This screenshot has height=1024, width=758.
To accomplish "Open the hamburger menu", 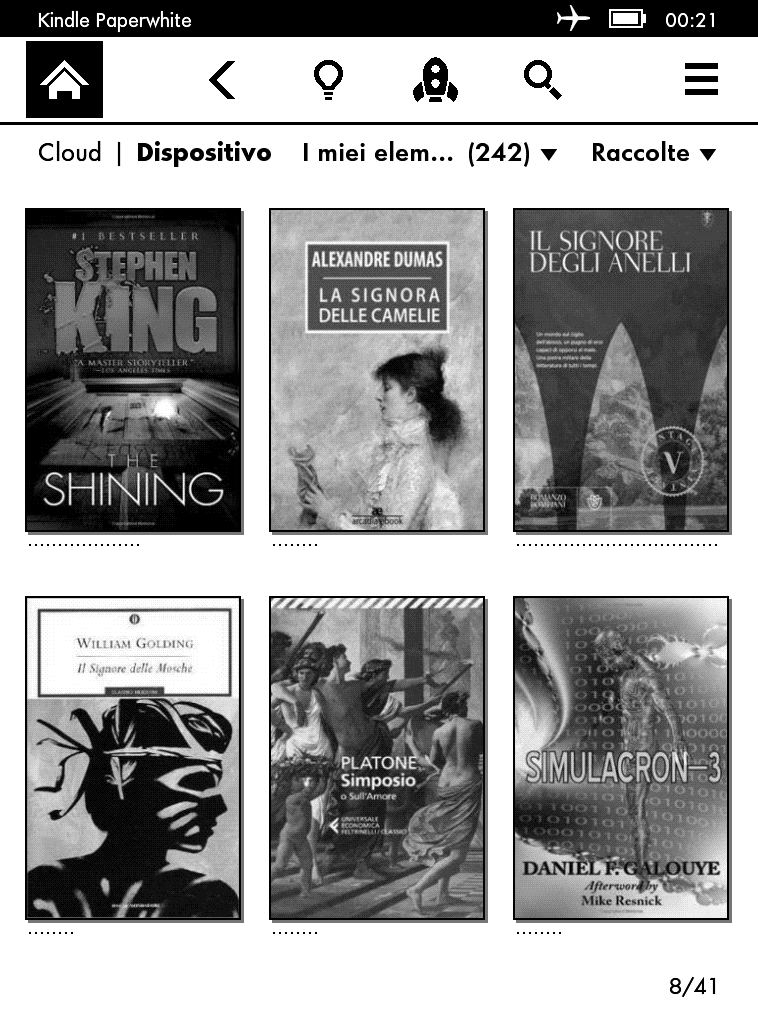I will [x=701, y=80].
